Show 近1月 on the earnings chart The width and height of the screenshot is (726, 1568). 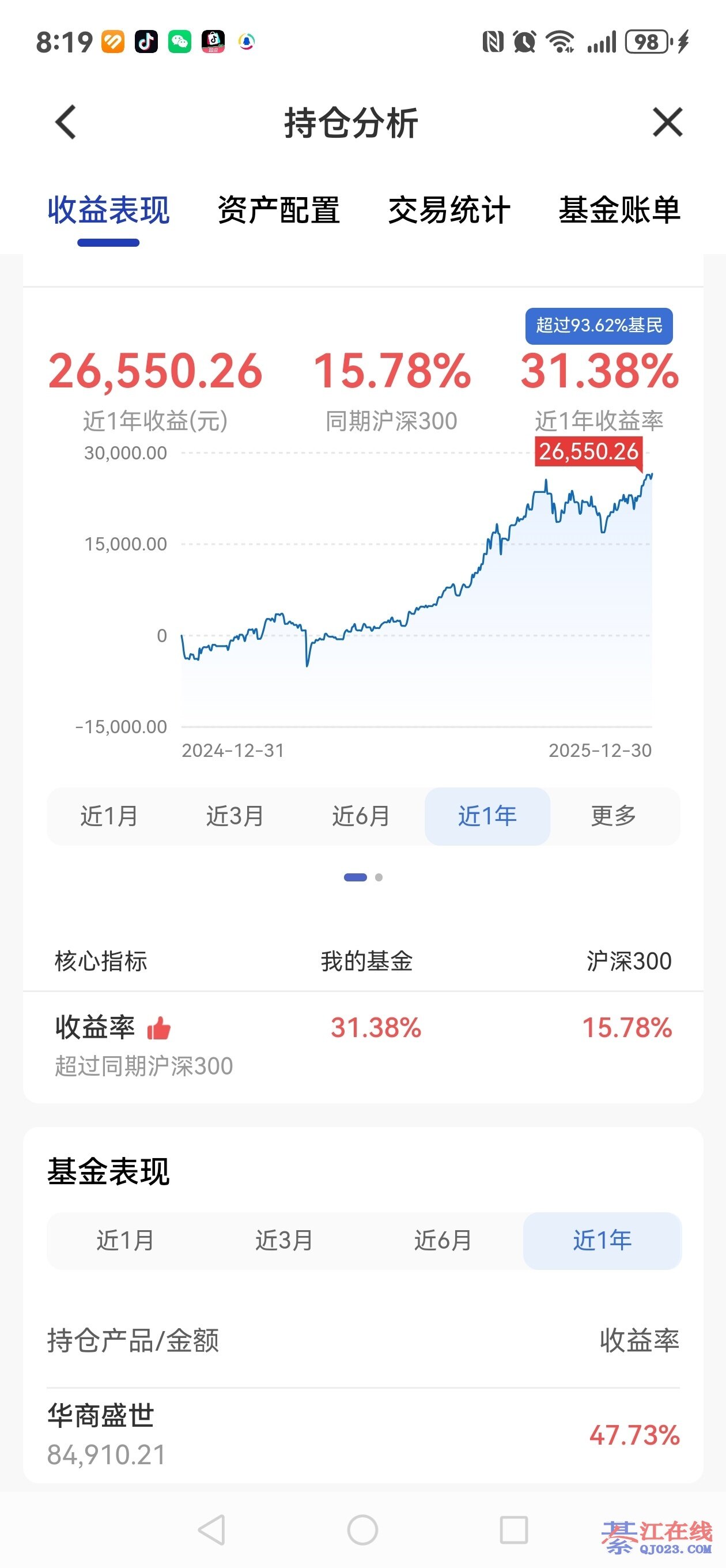point(109,816)
